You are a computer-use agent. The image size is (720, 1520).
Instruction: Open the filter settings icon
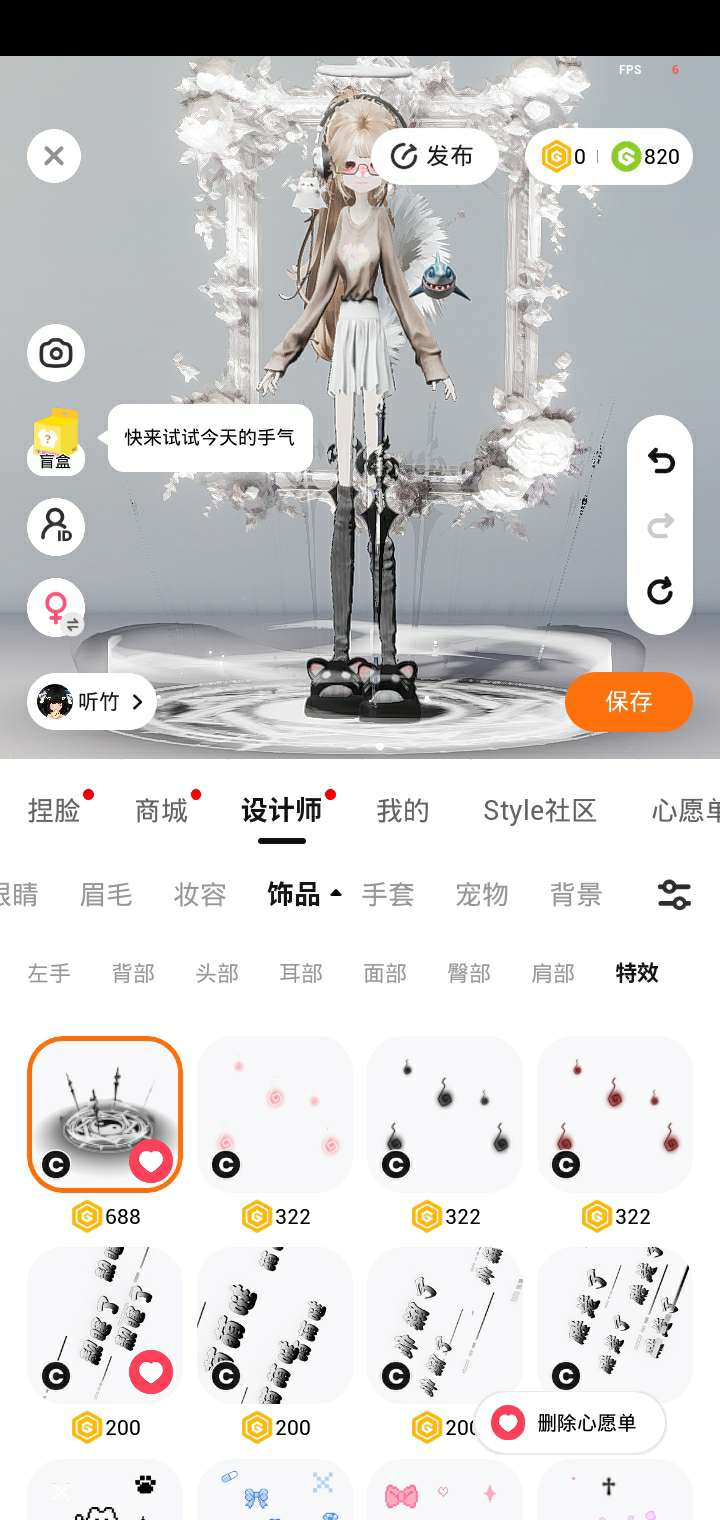coord(674,894)
